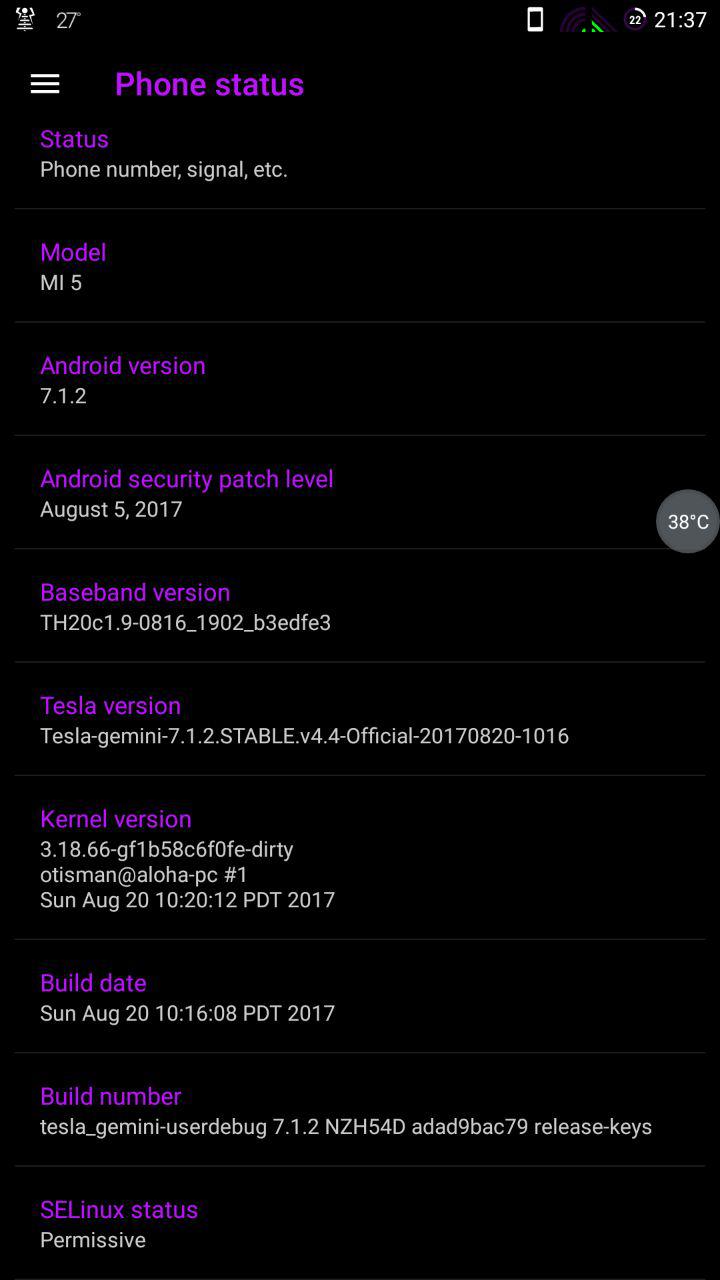Tap the floating 38°C temperature bubble

(x=688, y=521)
